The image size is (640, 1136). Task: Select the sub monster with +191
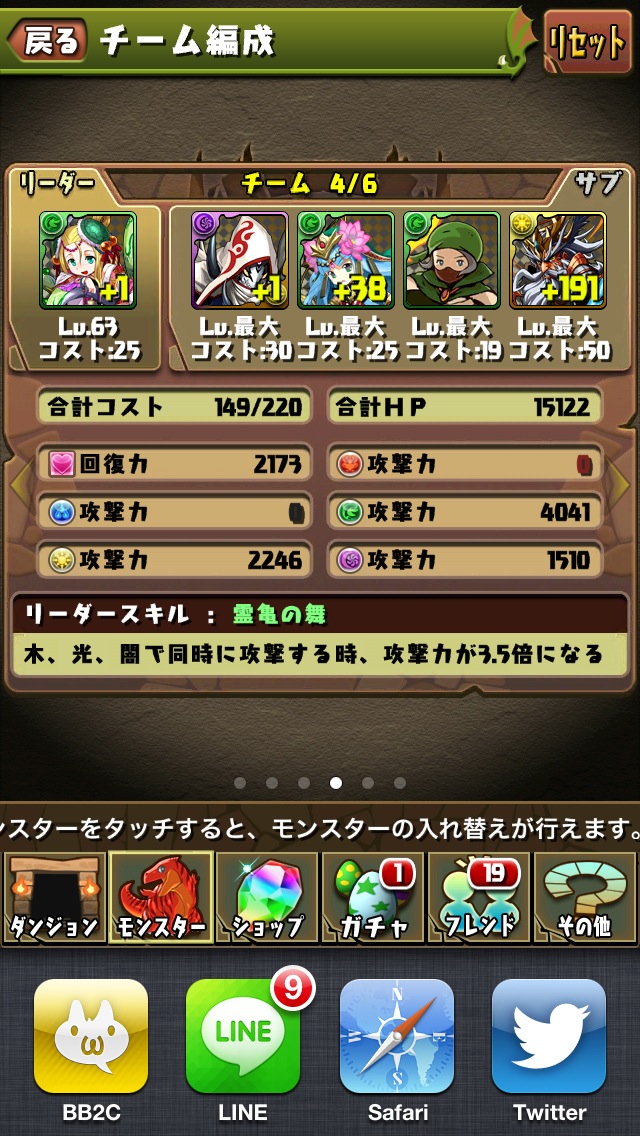[558, 260]
